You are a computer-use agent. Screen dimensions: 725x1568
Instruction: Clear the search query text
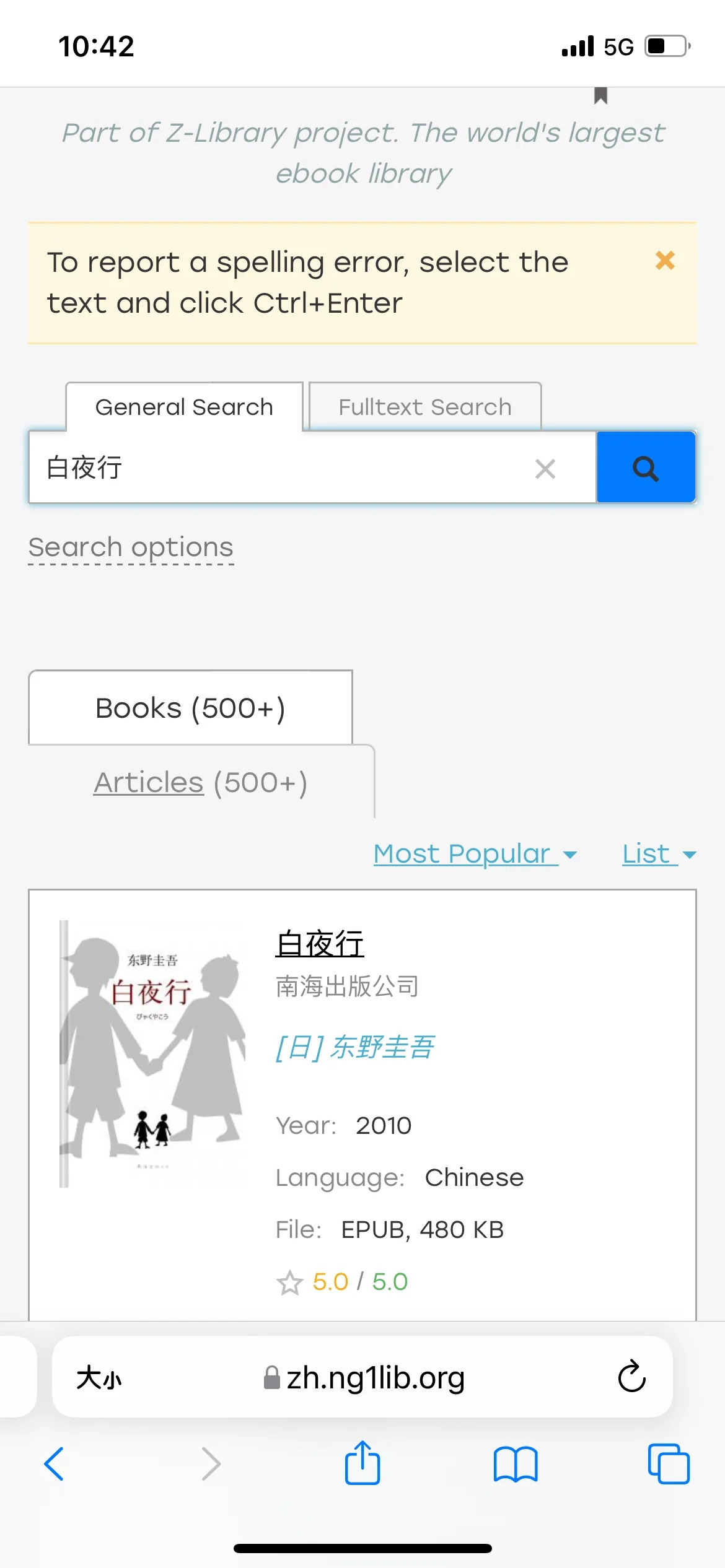545,469
